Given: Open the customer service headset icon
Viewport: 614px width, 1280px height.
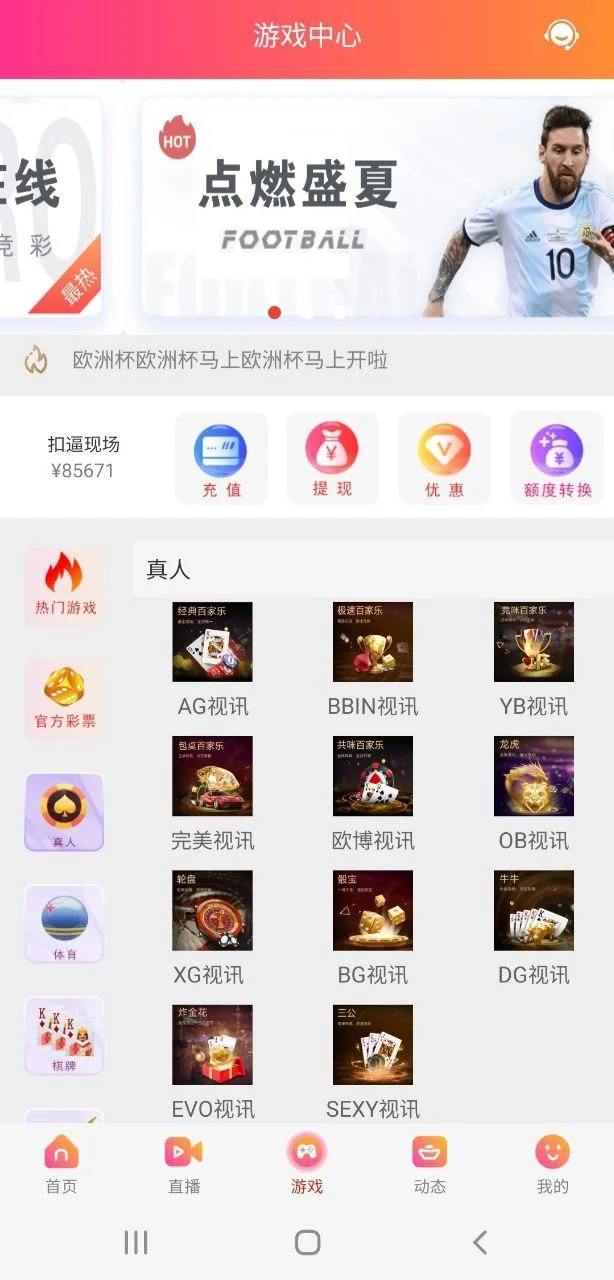Looking at the screenshot, I should pos(561,36).
